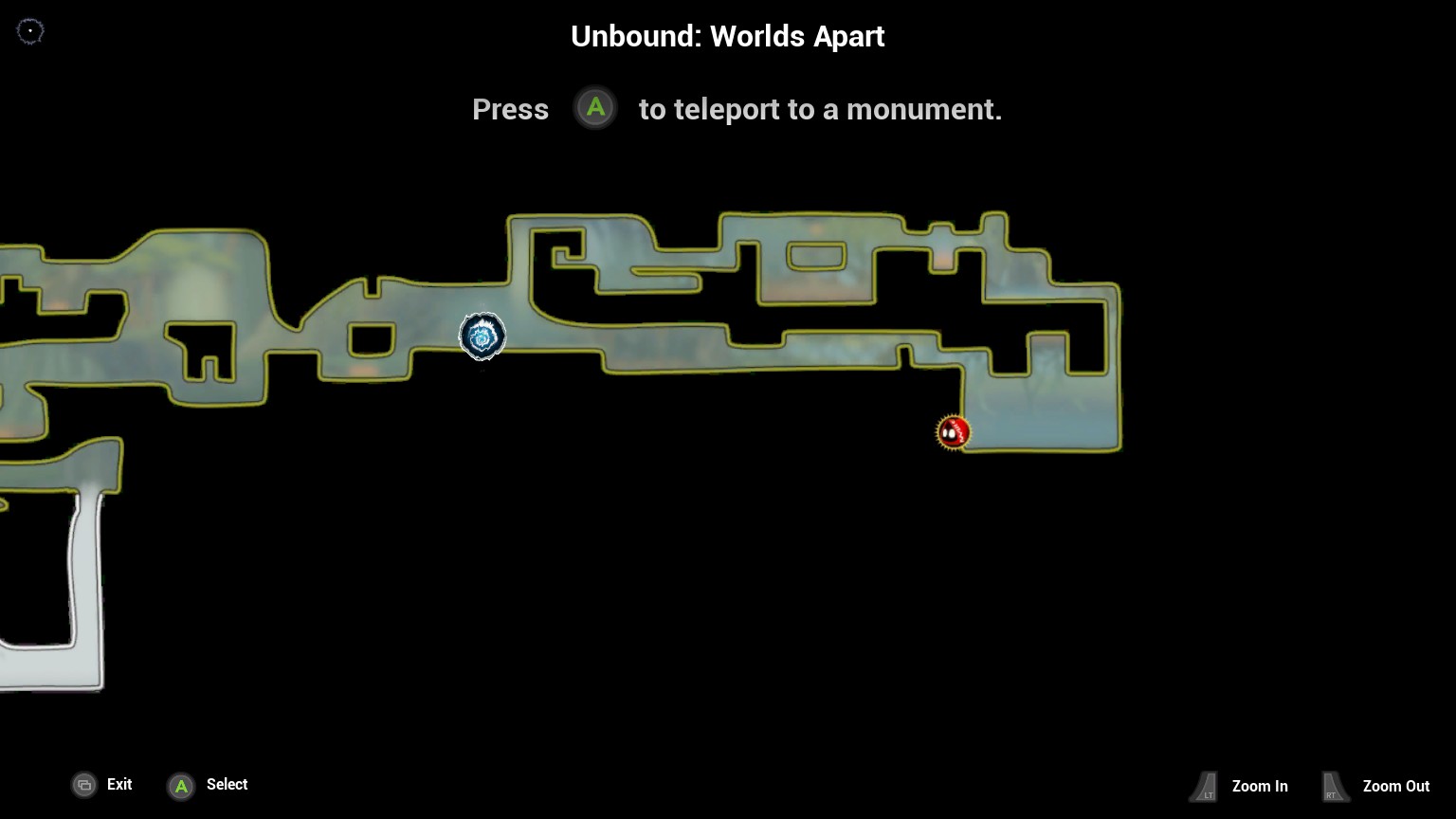Select the blue monument marker on map
This screenshot has width=1456, height=819.
pos(482,337)
